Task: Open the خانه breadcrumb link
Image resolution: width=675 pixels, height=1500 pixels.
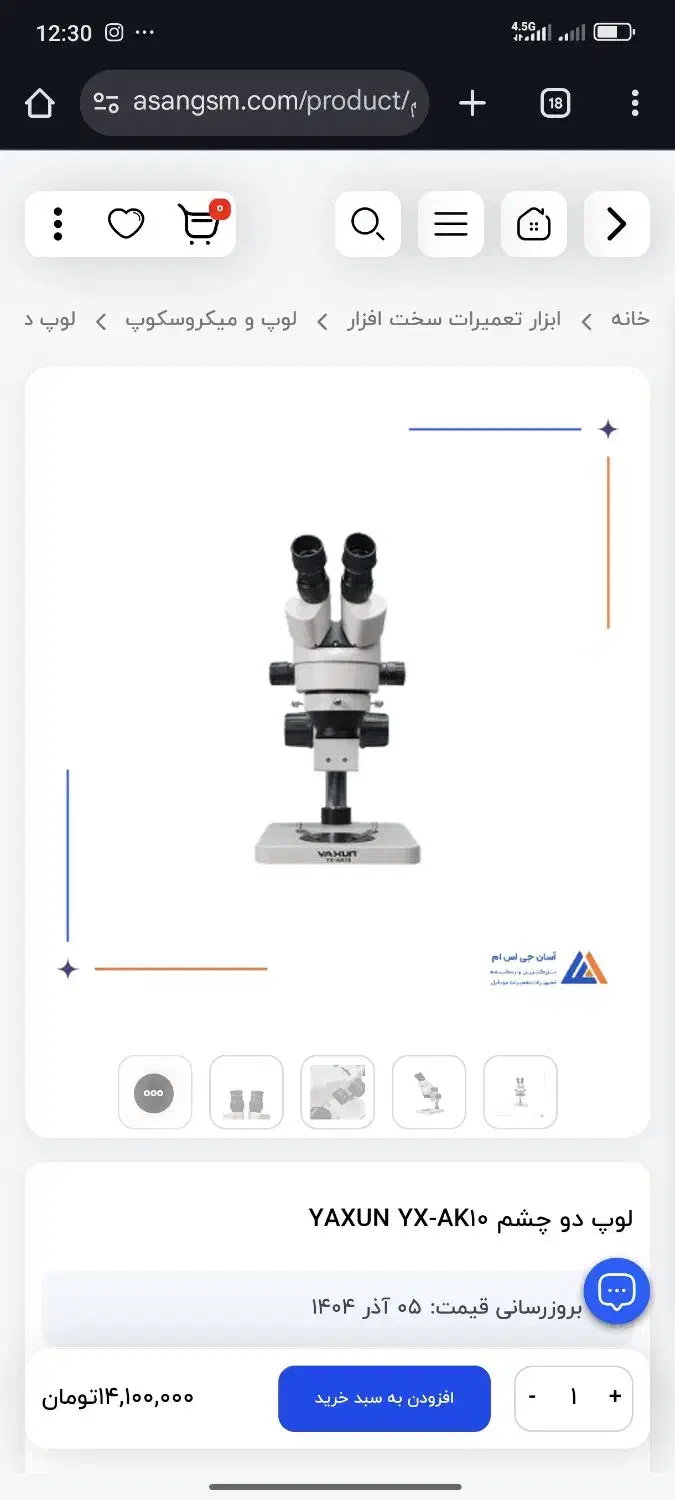Action: (x=630, y=319)
